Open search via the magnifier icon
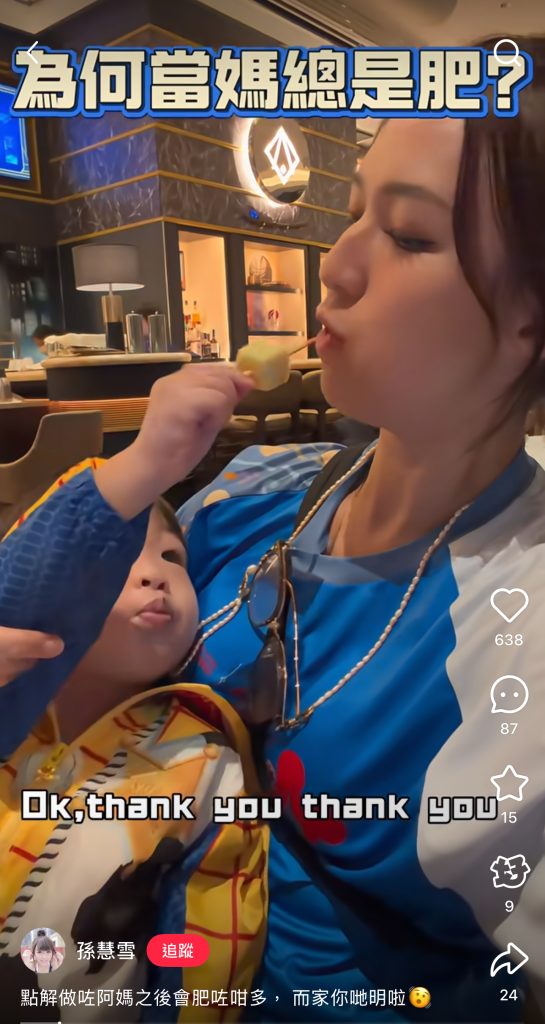This screenshot has width=545, height=1024. pos(507,52)
